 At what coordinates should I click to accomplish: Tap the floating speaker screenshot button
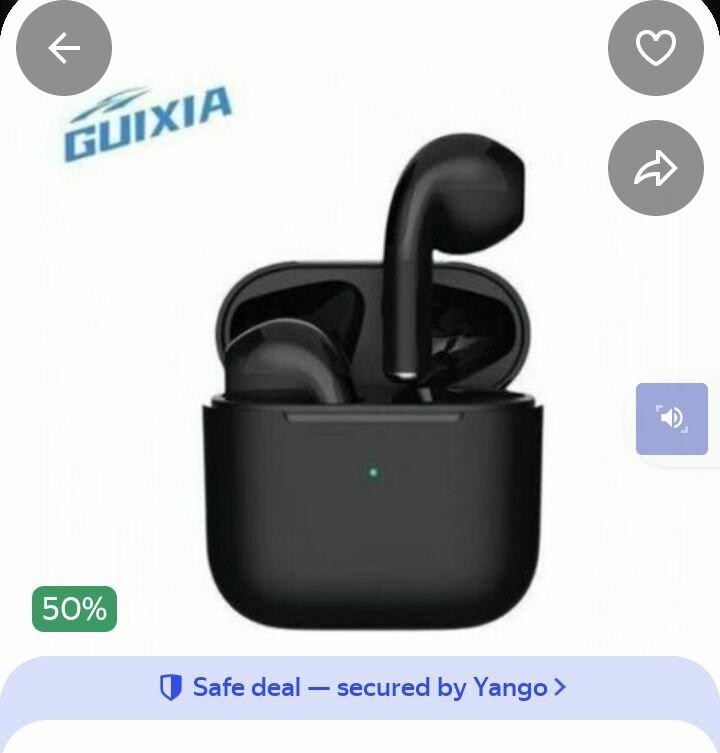(x=672, y=418)
